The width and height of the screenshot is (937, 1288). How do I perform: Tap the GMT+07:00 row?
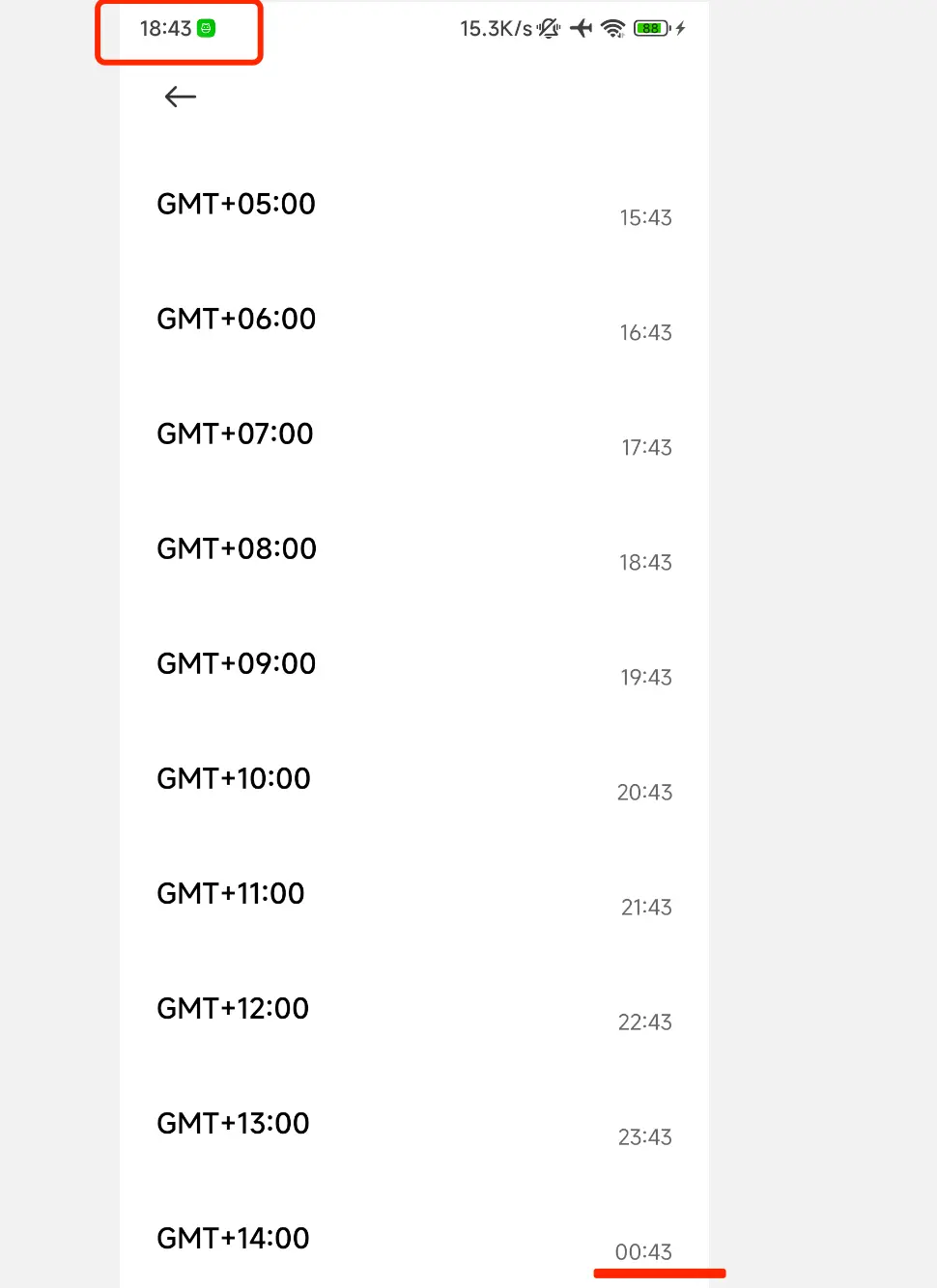tap(235, 434)
